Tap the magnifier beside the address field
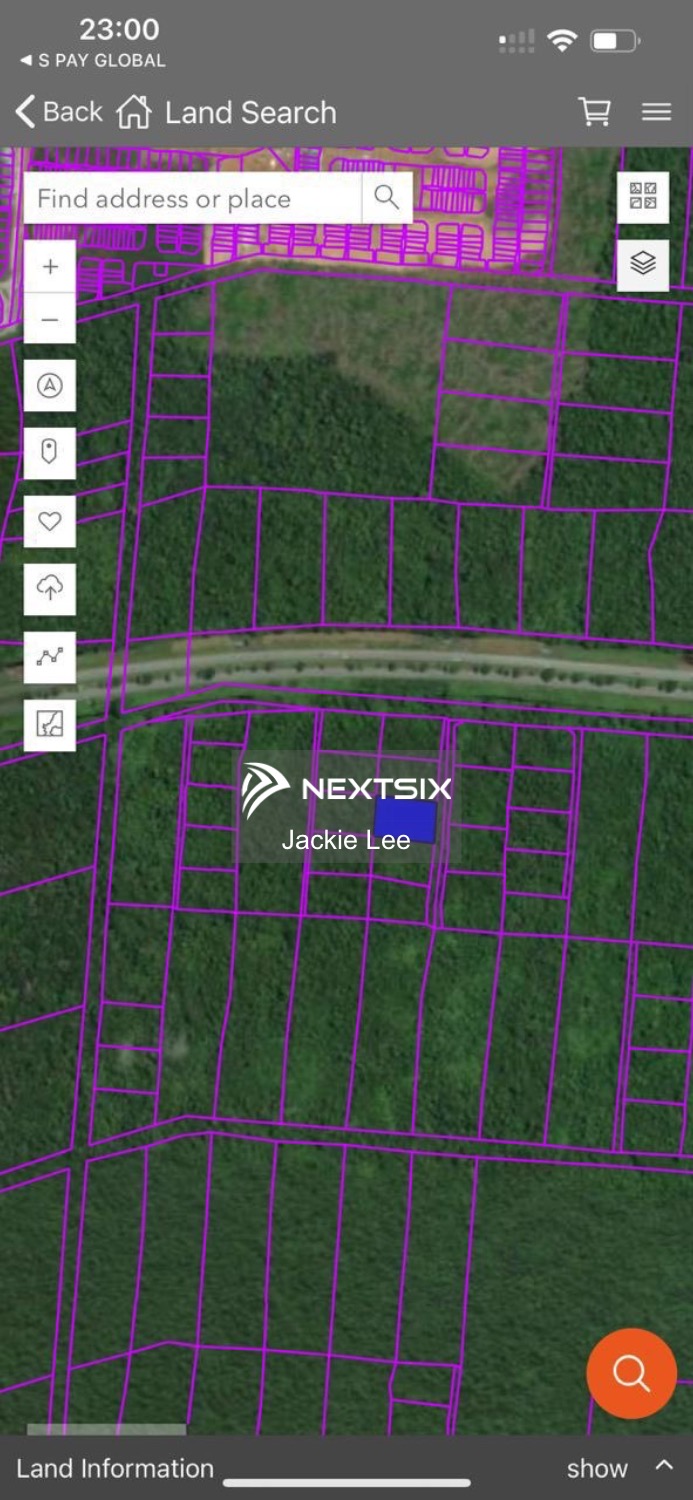This screenshot has width=693, height=1500. point(387,198)
